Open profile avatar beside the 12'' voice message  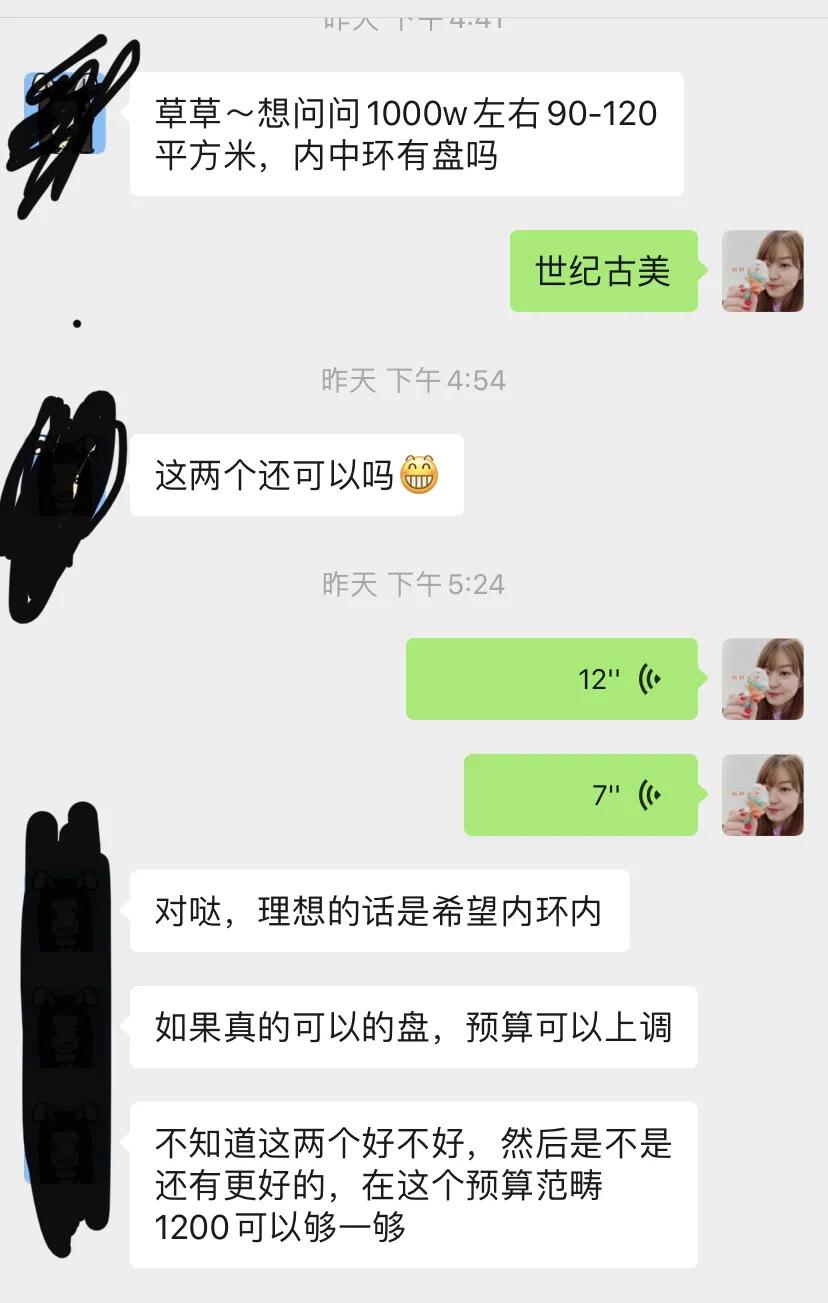[763, 679]
